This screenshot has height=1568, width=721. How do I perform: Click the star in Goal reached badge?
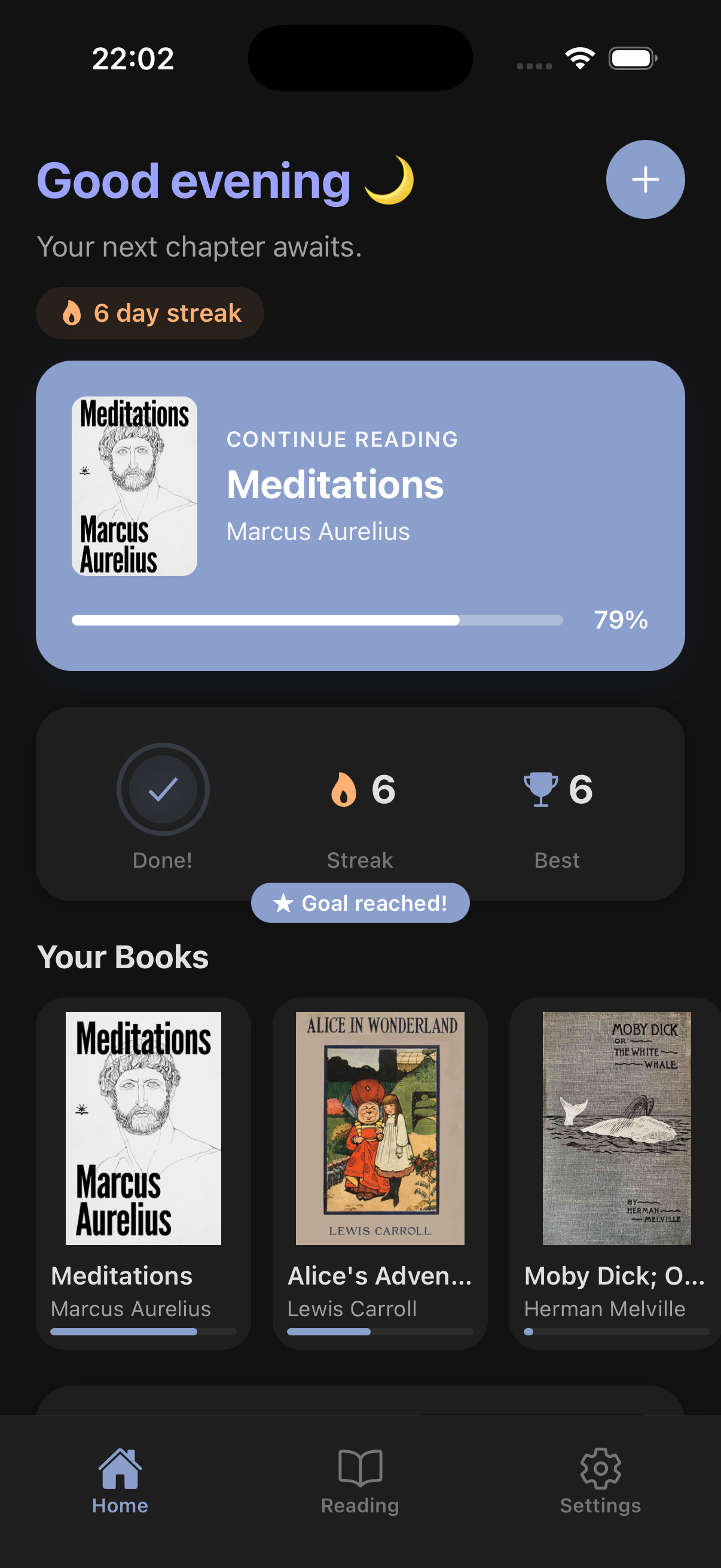click(x=283, y=902)
